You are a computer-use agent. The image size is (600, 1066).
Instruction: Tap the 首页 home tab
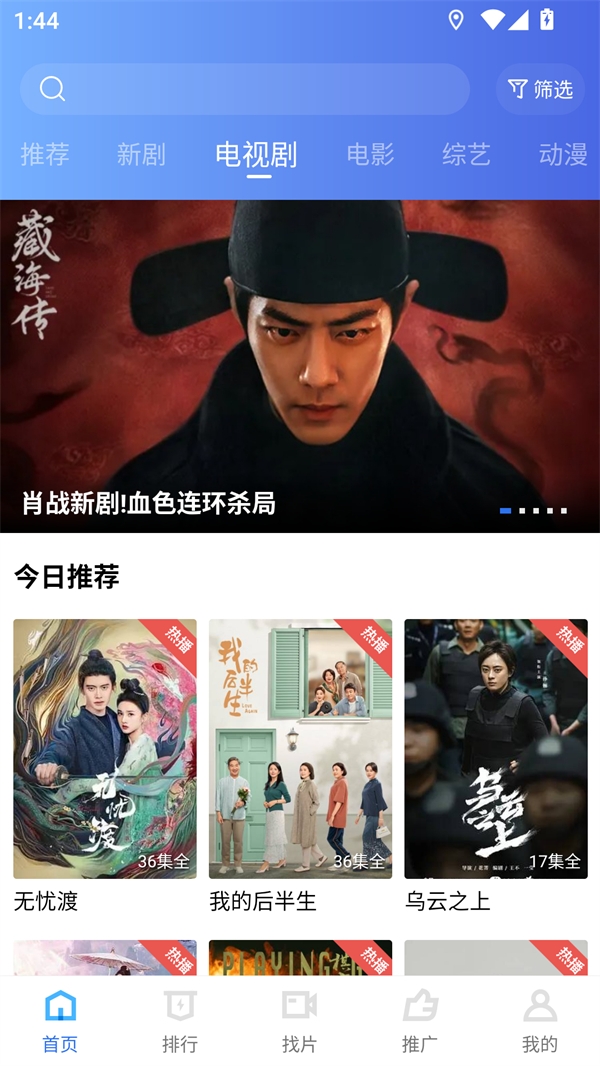click(60, 1020)
